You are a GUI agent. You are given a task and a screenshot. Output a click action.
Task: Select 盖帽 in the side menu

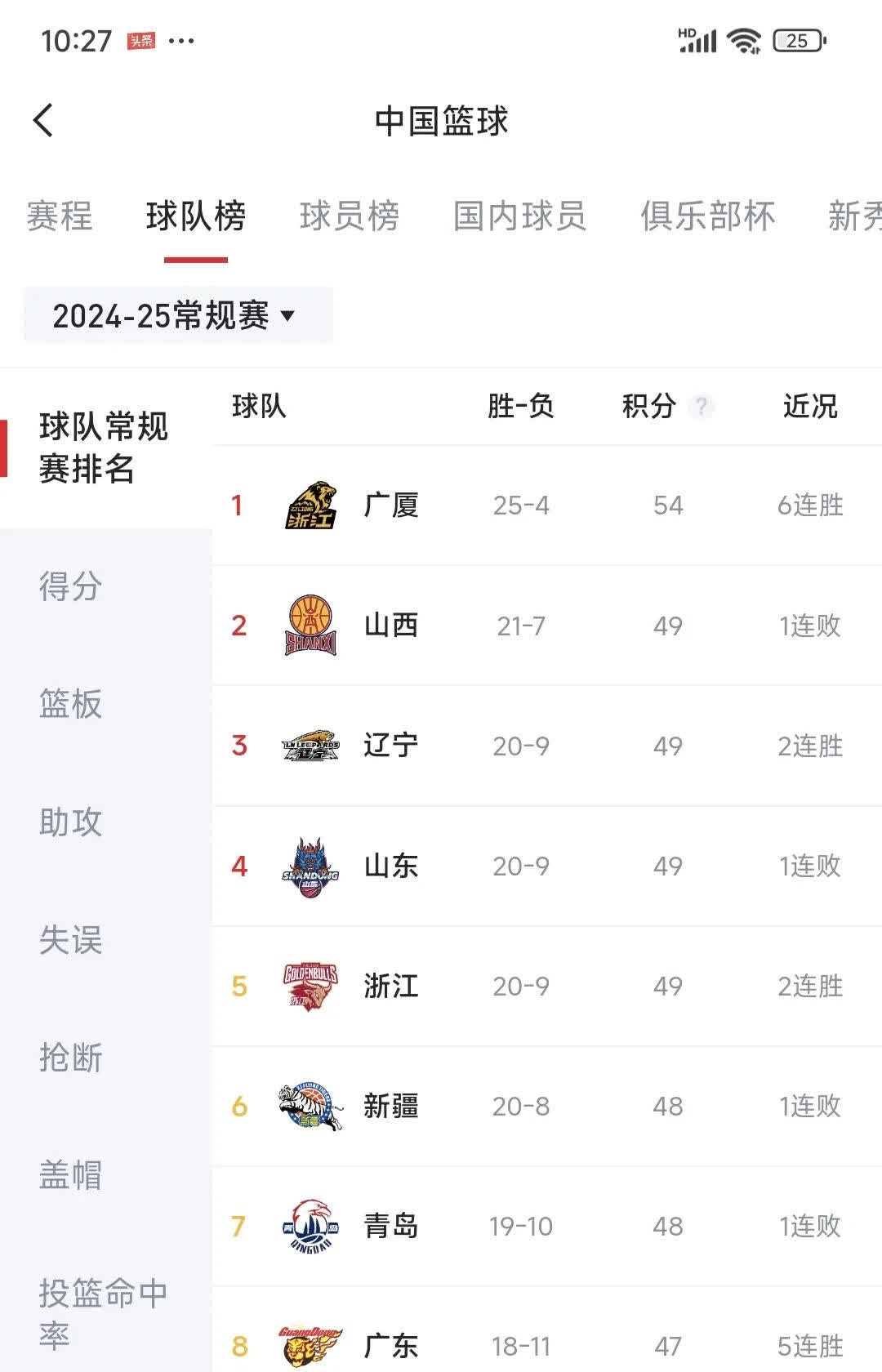point(71,1175)
